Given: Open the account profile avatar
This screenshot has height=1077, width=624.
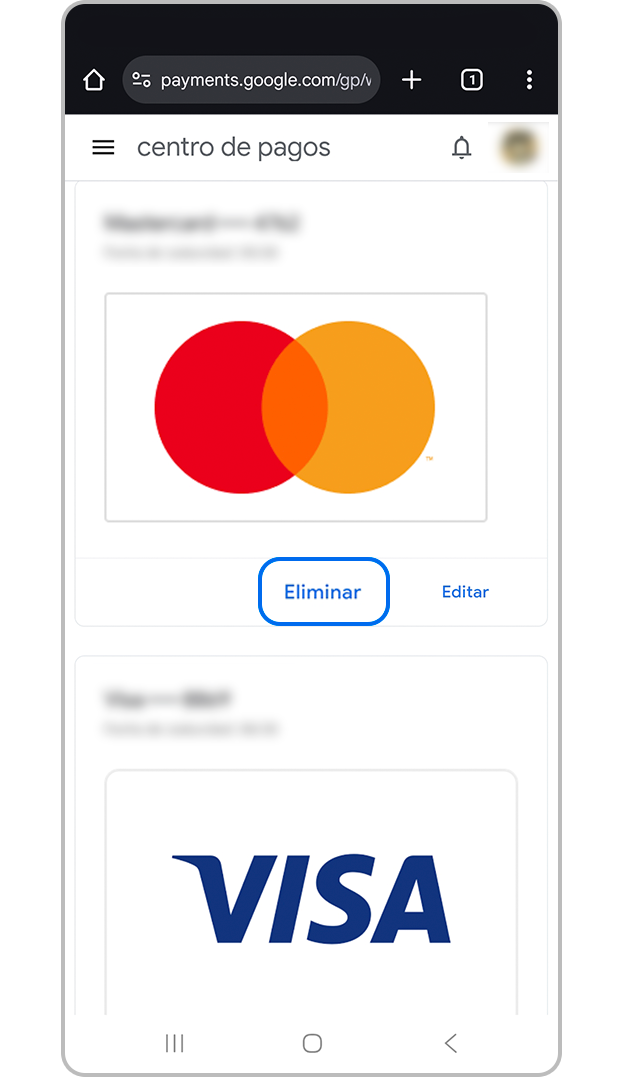Looking at the screenshot, I should click(520, 148).
